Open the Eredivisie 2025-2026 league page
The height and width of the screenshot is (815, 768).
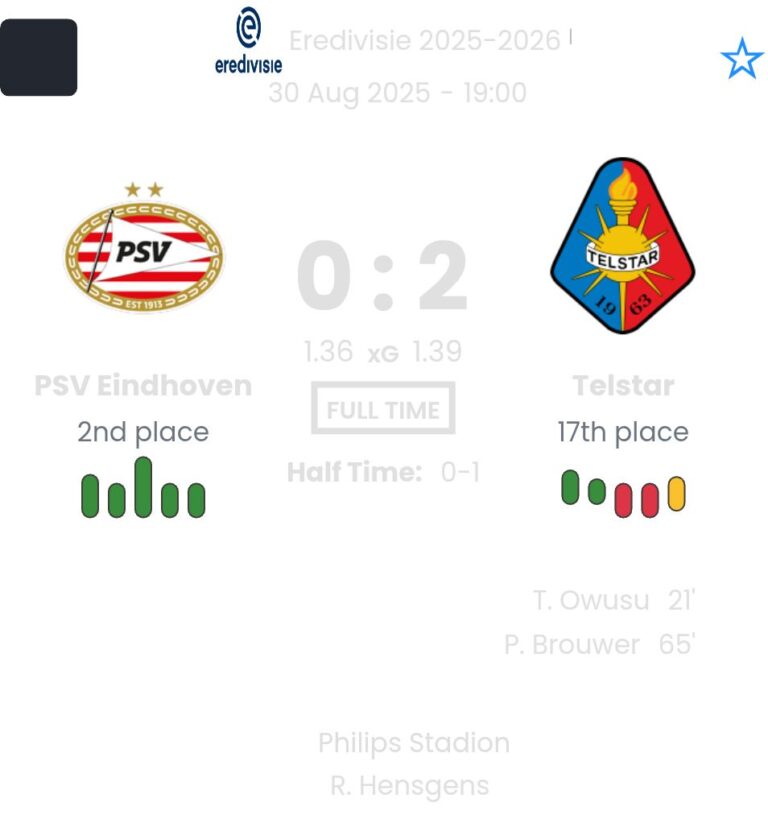pos(424,41)
